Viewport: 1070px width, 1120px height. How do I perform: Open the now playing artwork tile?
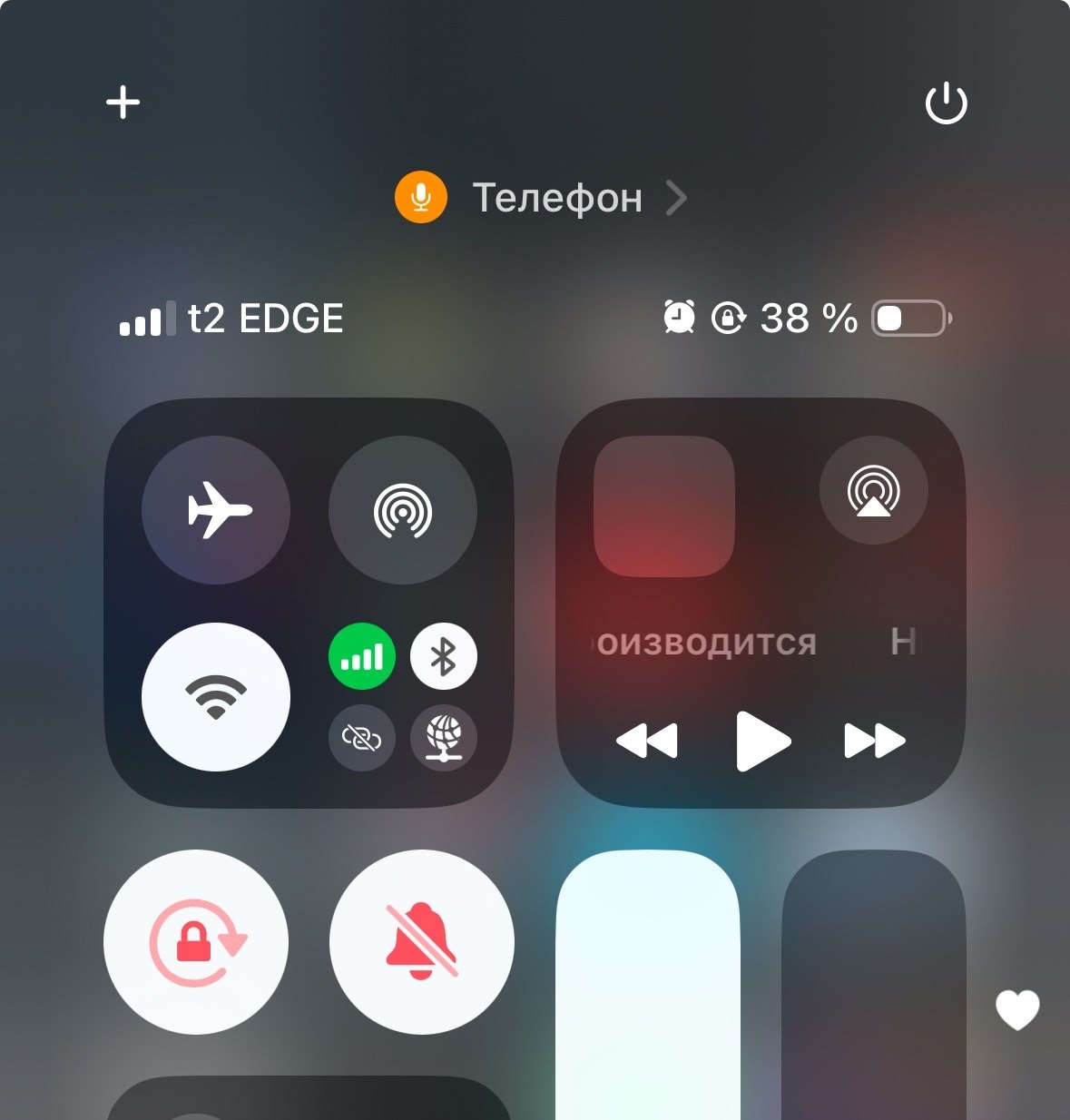pos(664,506)
